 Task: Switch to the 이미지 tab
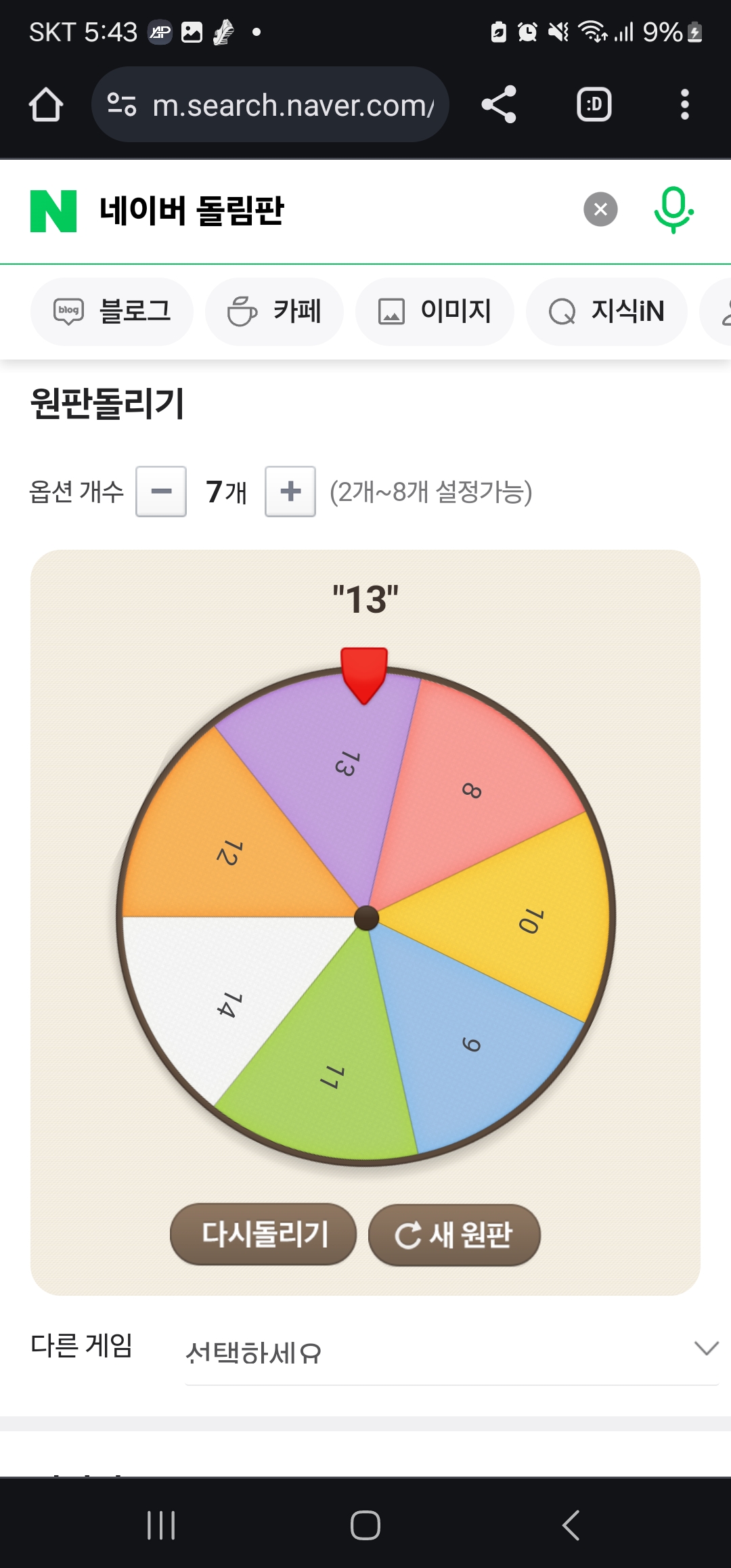[x=435, y=311]
